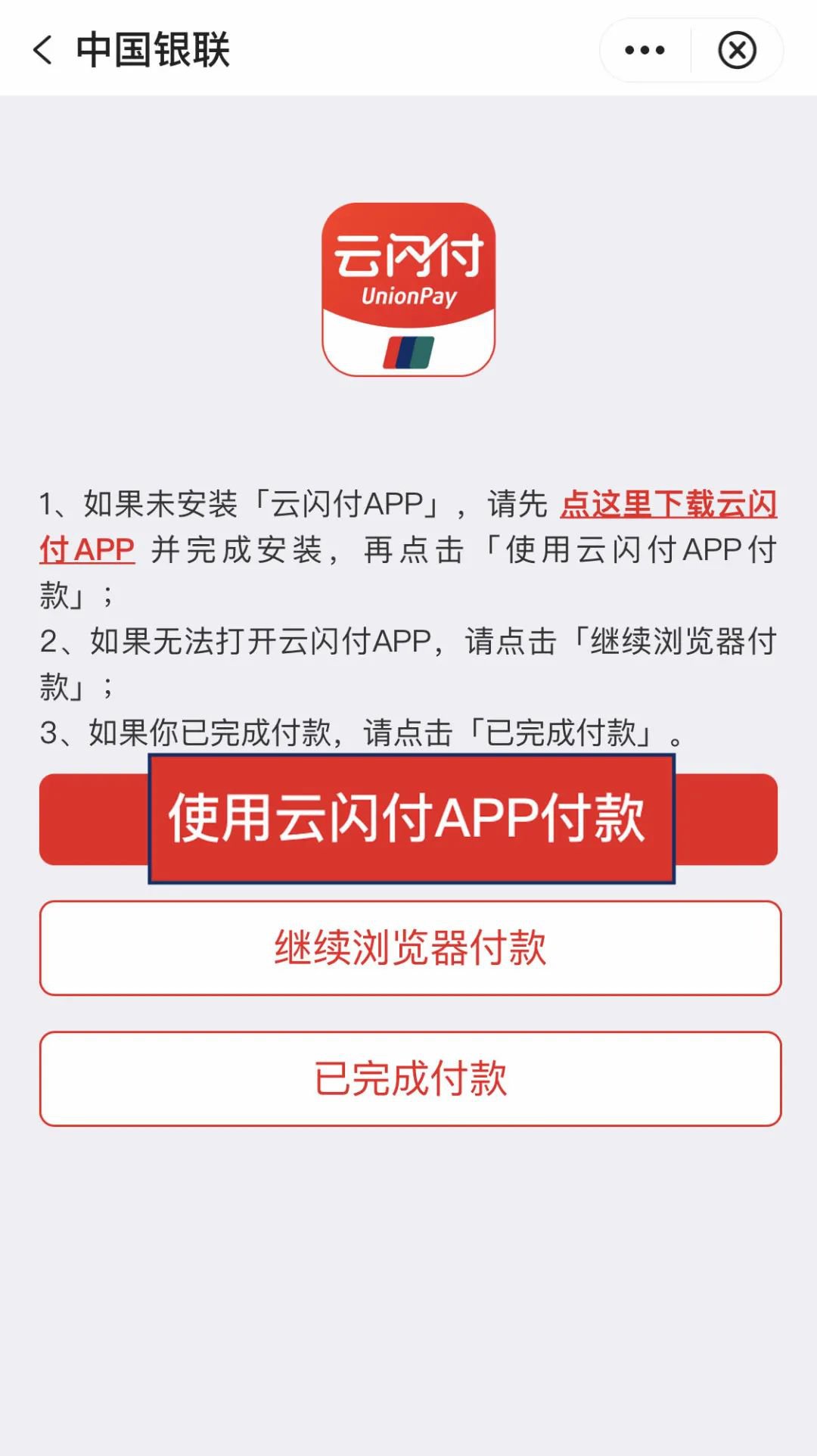Image resolution: width=817 pixels, height=1456 pixels.
Task: Close the mini program page
Action: point(737,51)
